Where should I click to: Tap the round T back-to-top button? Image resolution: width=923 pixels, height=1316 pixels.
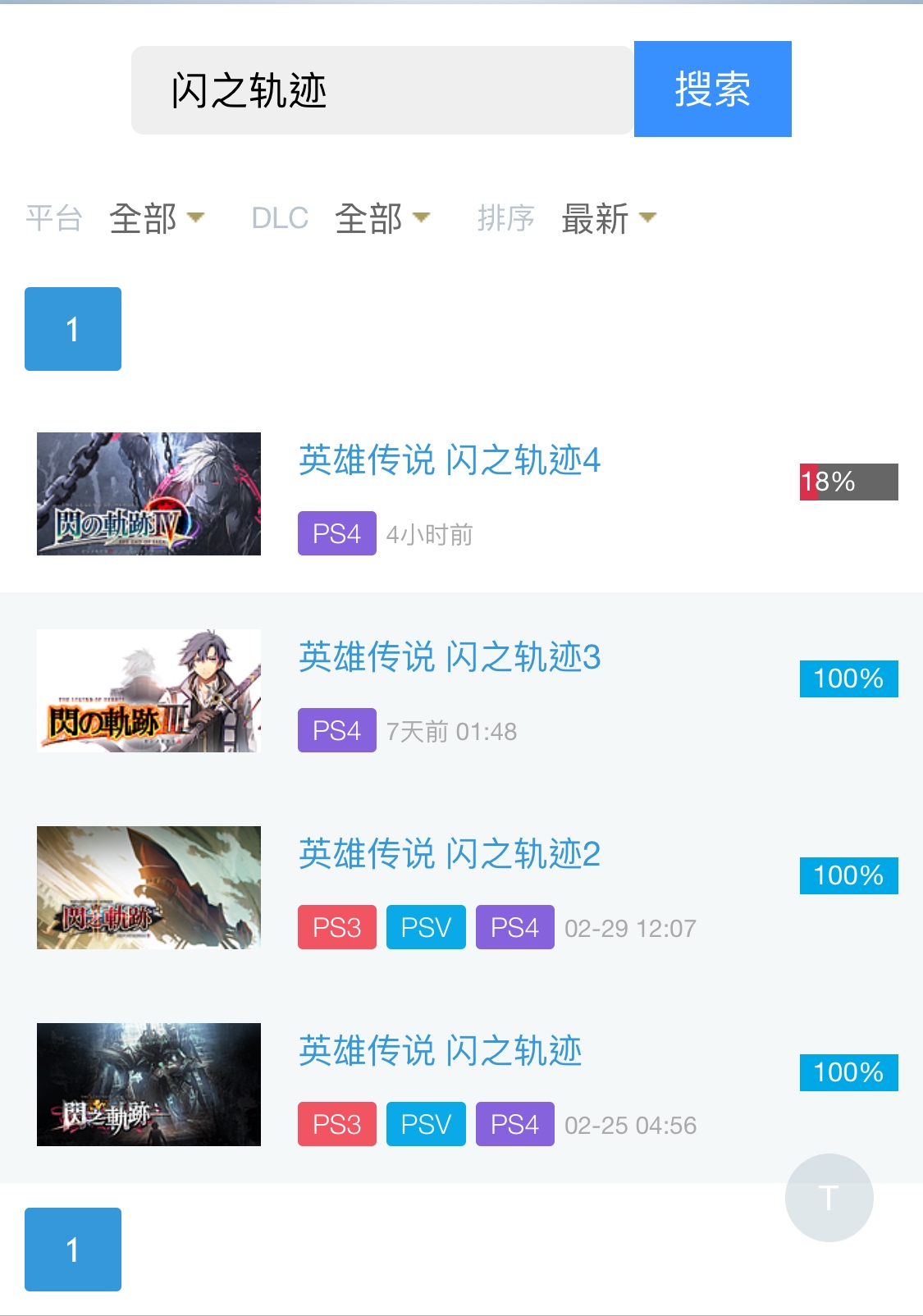click(x=829, y=1198)
